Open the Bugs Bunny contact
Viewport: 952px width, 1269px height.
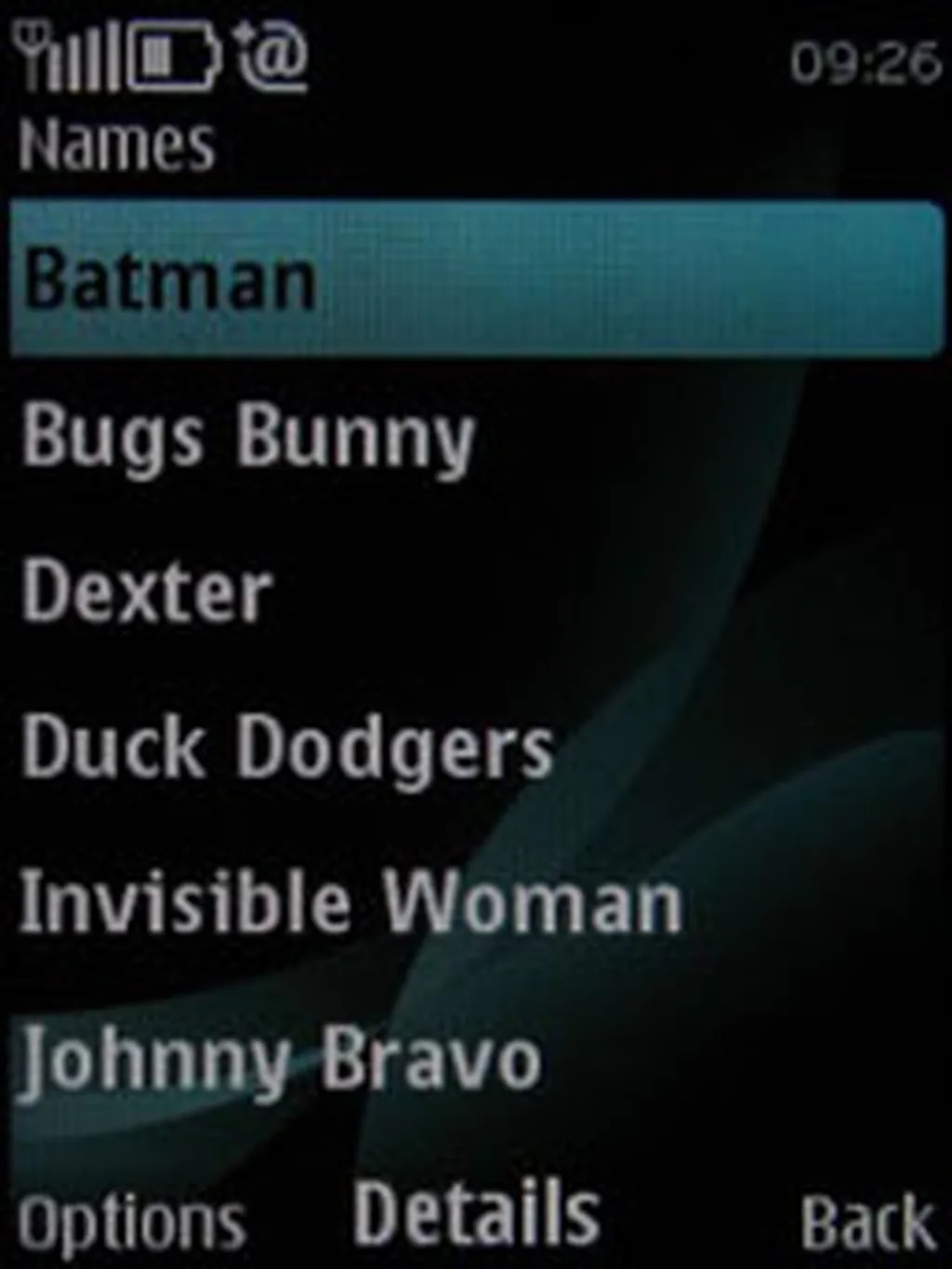click(249, 437)
